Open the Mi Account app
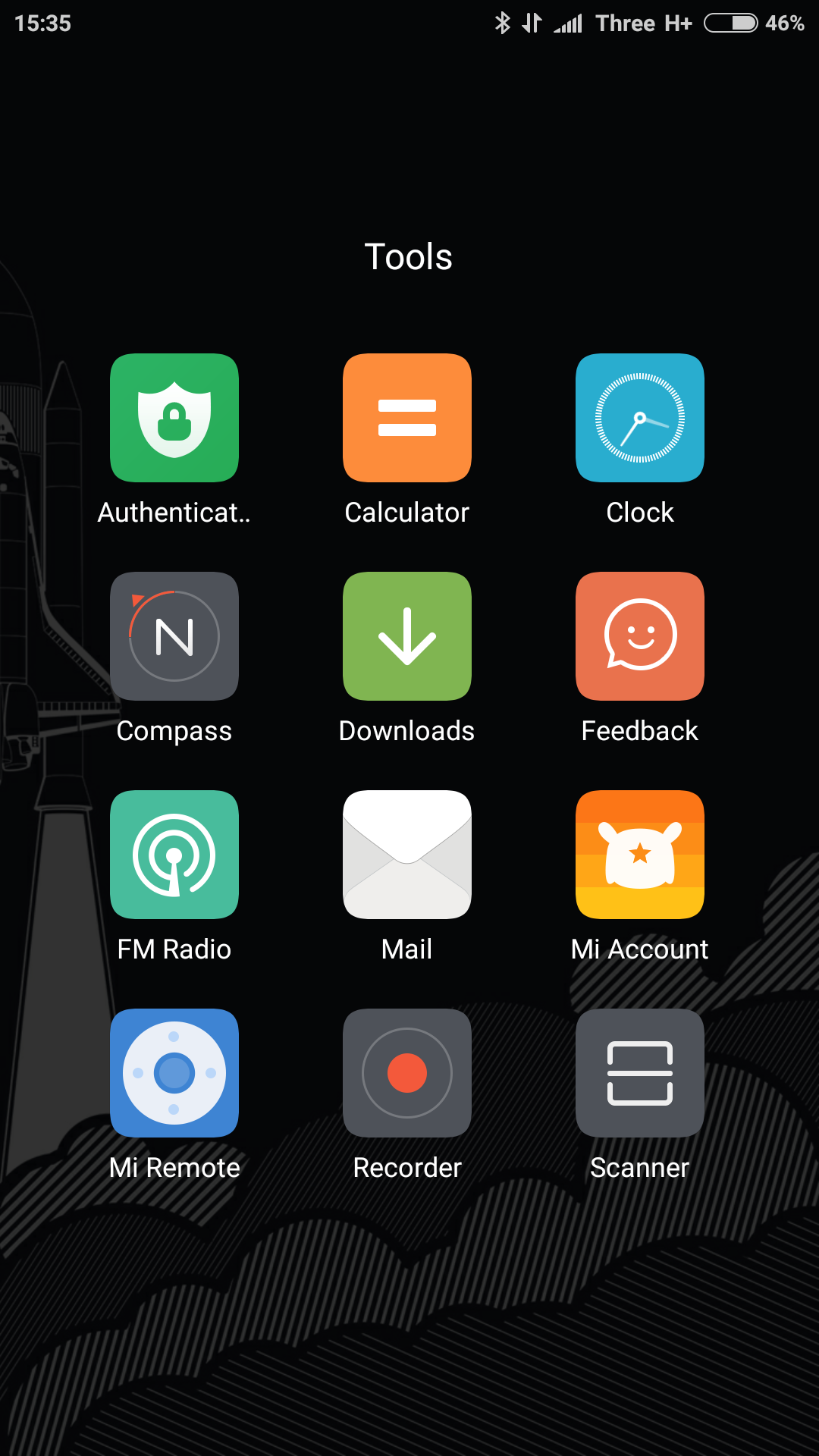The width and height of the screenshot is (819, 1456). click(640, 855)
